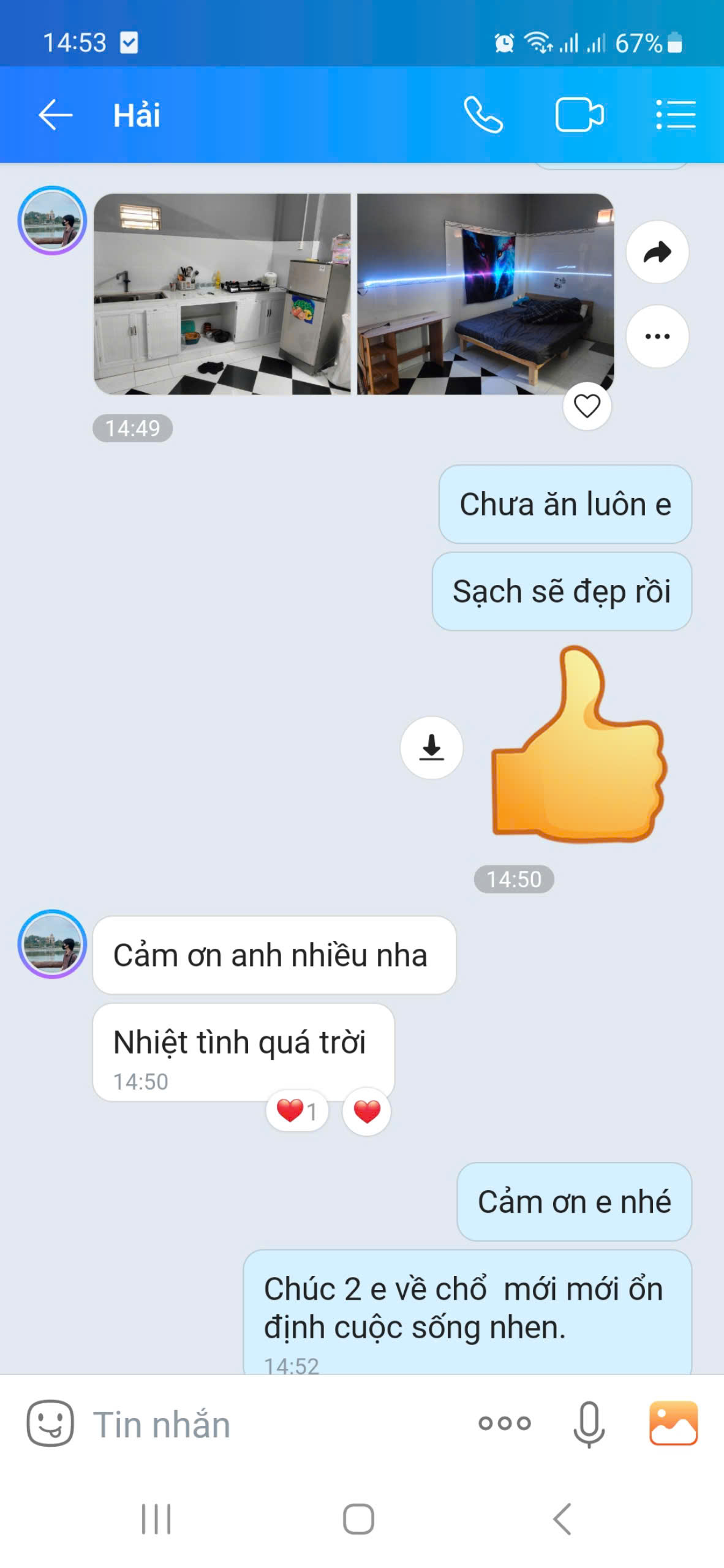This screenshot has height=1568, width=724.
Task: Open the kitchen photo
Action: (222, 294)
